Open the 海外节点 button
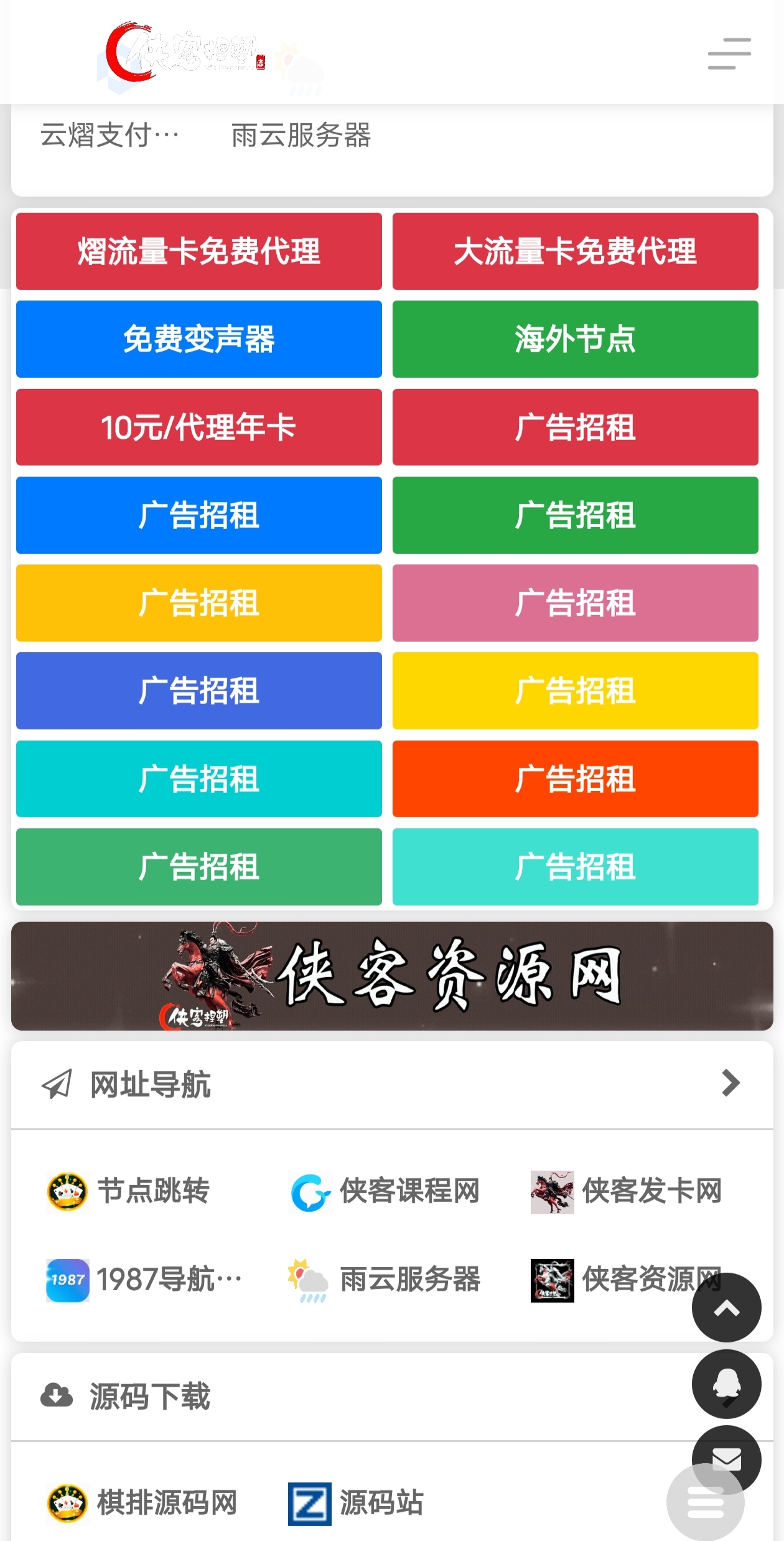This screenshot has height=1541, width=784. pyautogui.click(x=575, y=339)
